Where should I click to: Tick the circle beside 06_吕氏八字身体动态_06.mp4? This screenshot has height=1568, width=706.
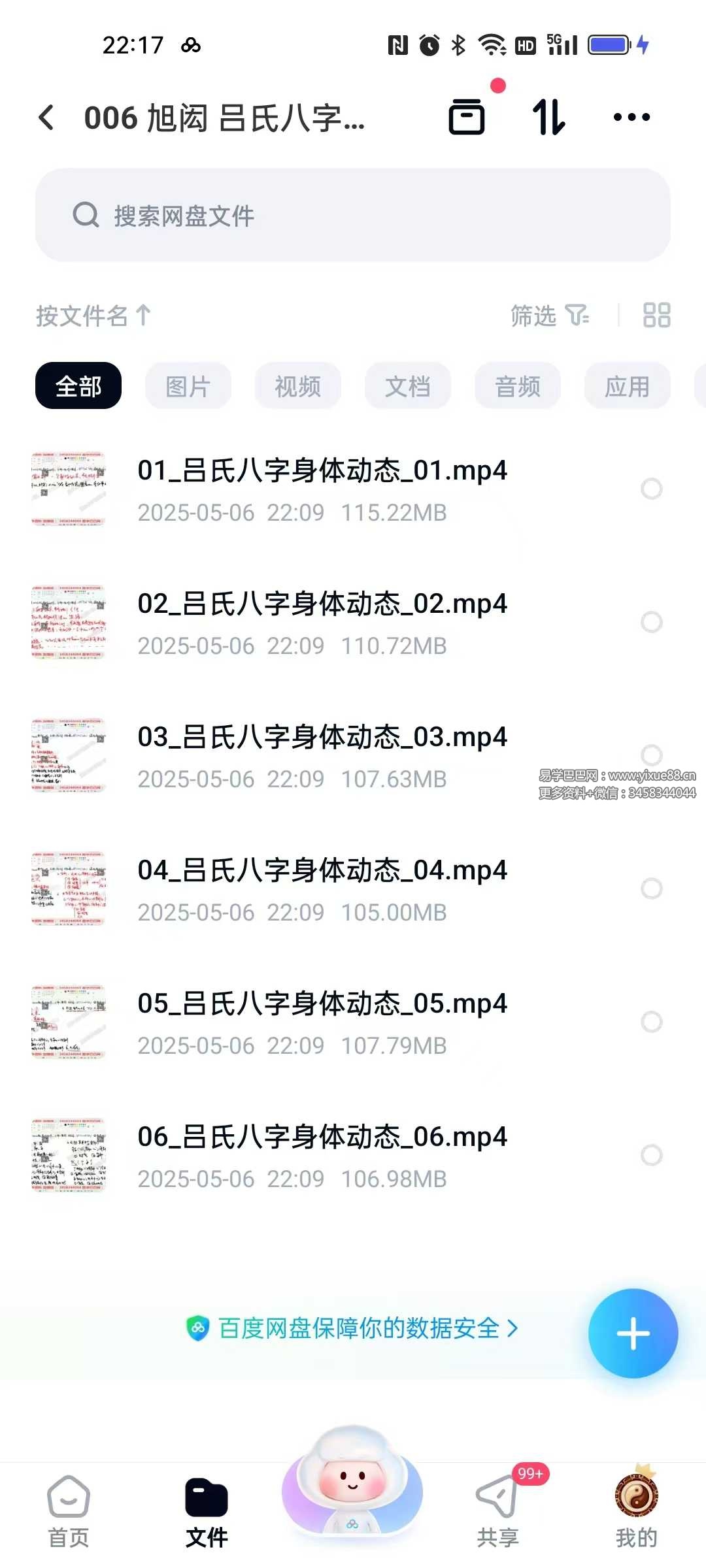(652, 1155)
